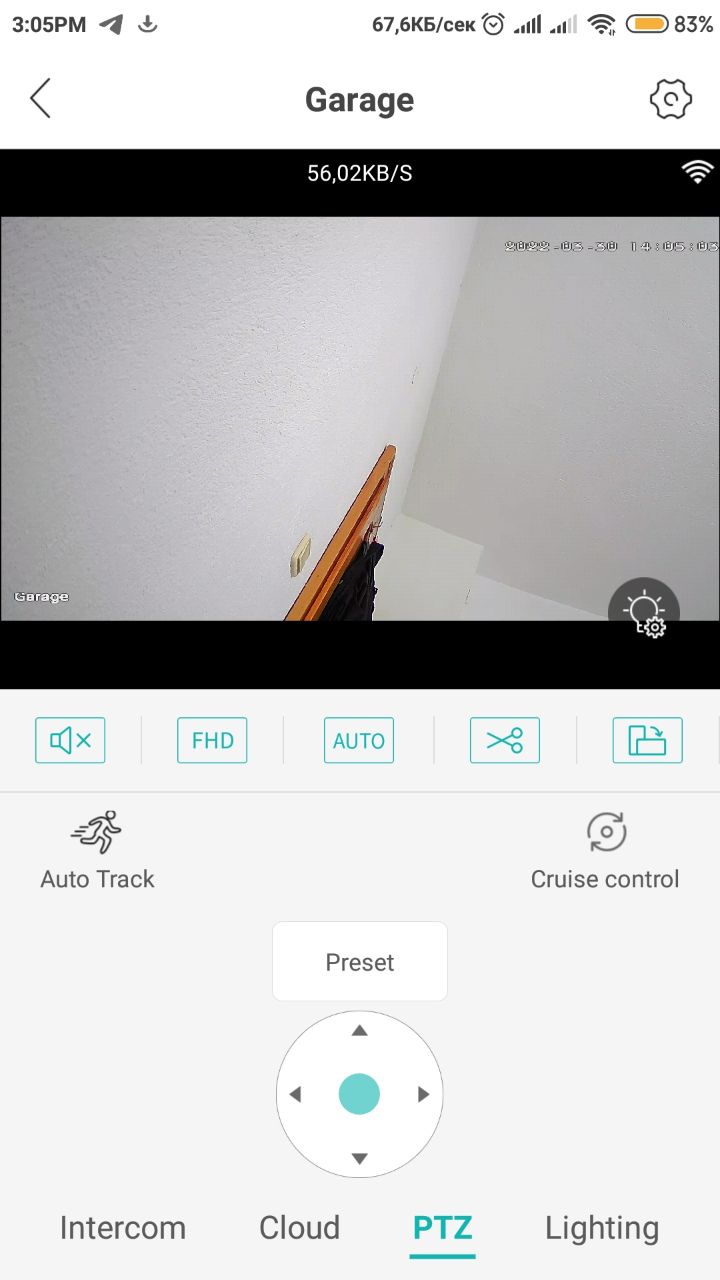Unmute the camera audio
This screenshot has height=1280, width=720.
coord(70,741)
